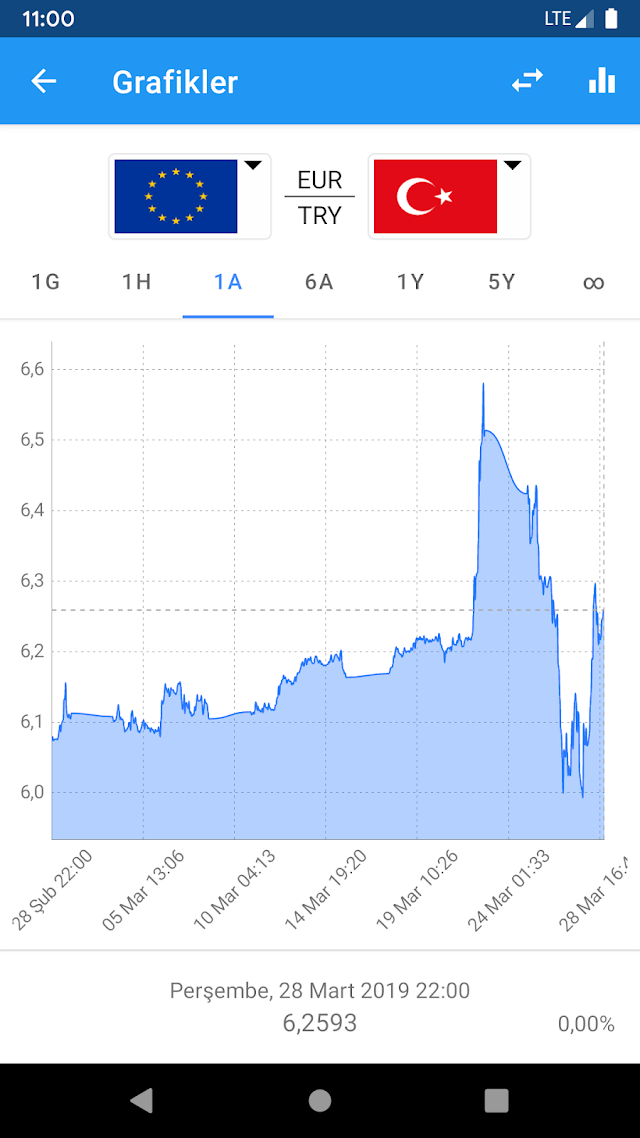Switch to the 1G range tab
Screen dimensions: 640x1138
pyautogui.click(x=46, y=282)
